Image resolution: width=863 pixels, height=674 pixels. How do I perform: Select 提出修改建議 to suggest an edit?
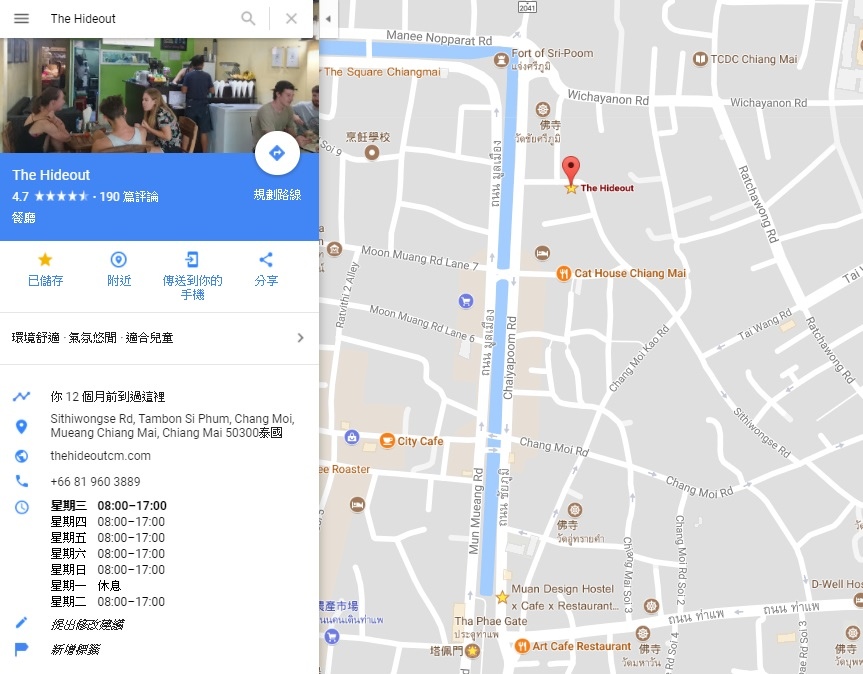coord(87,624)
